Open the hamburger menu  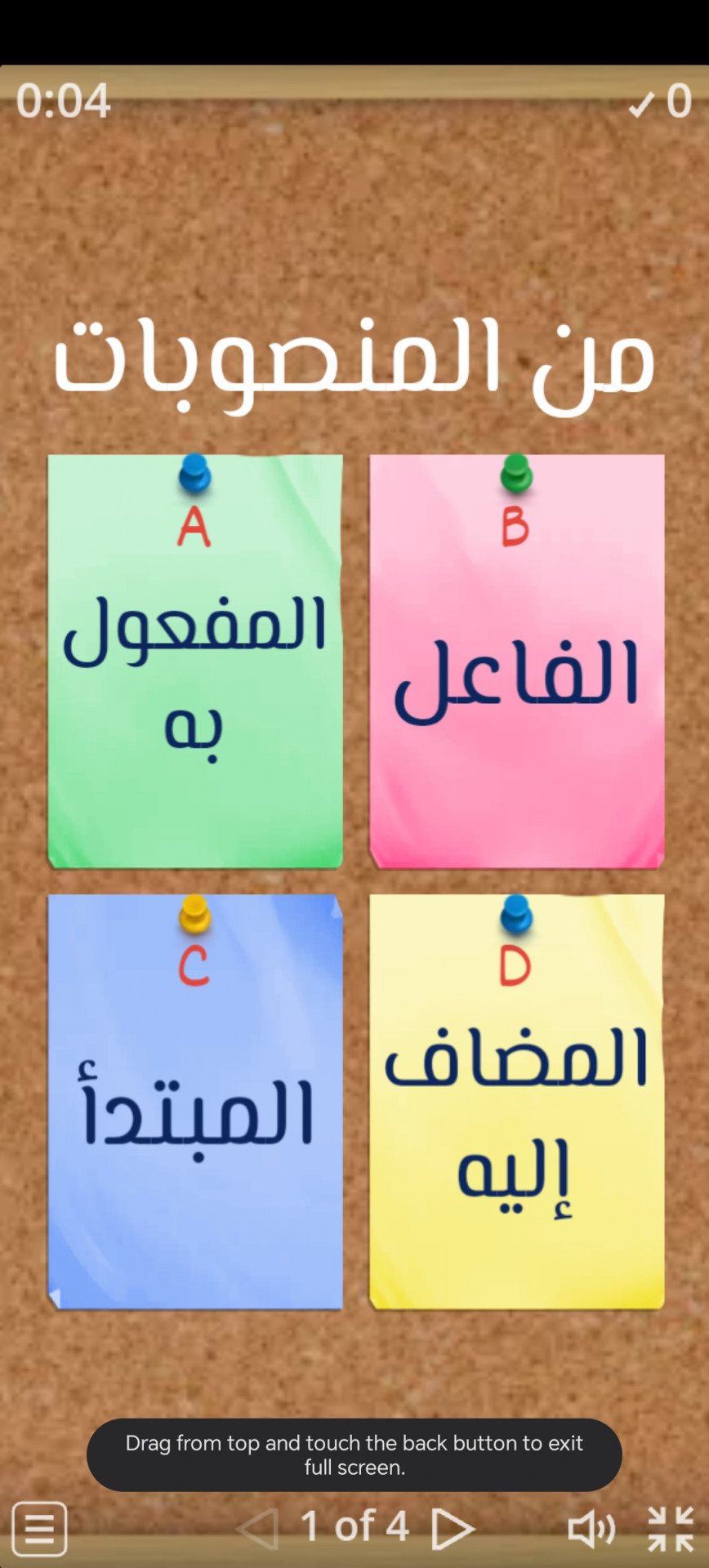(x=39, y=1527)
